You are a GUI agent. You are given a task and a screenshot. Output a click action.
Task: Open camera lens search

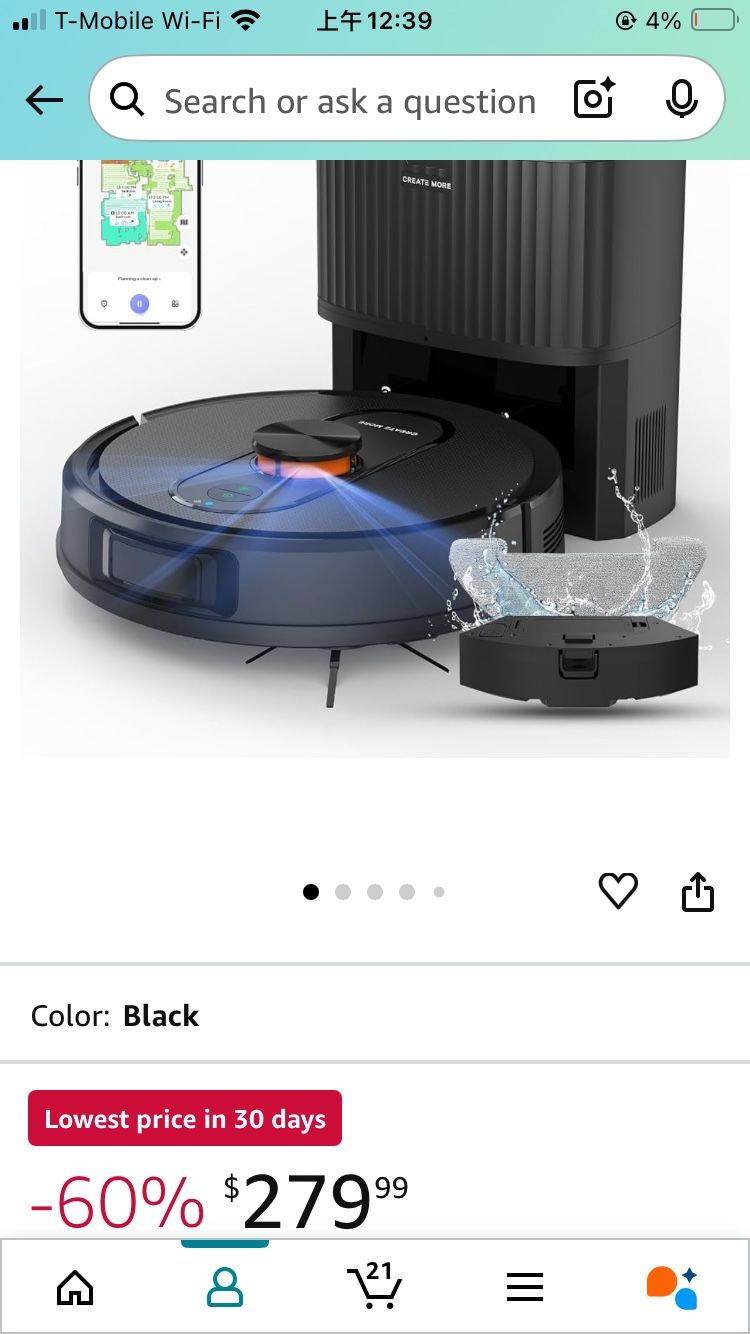593,100
